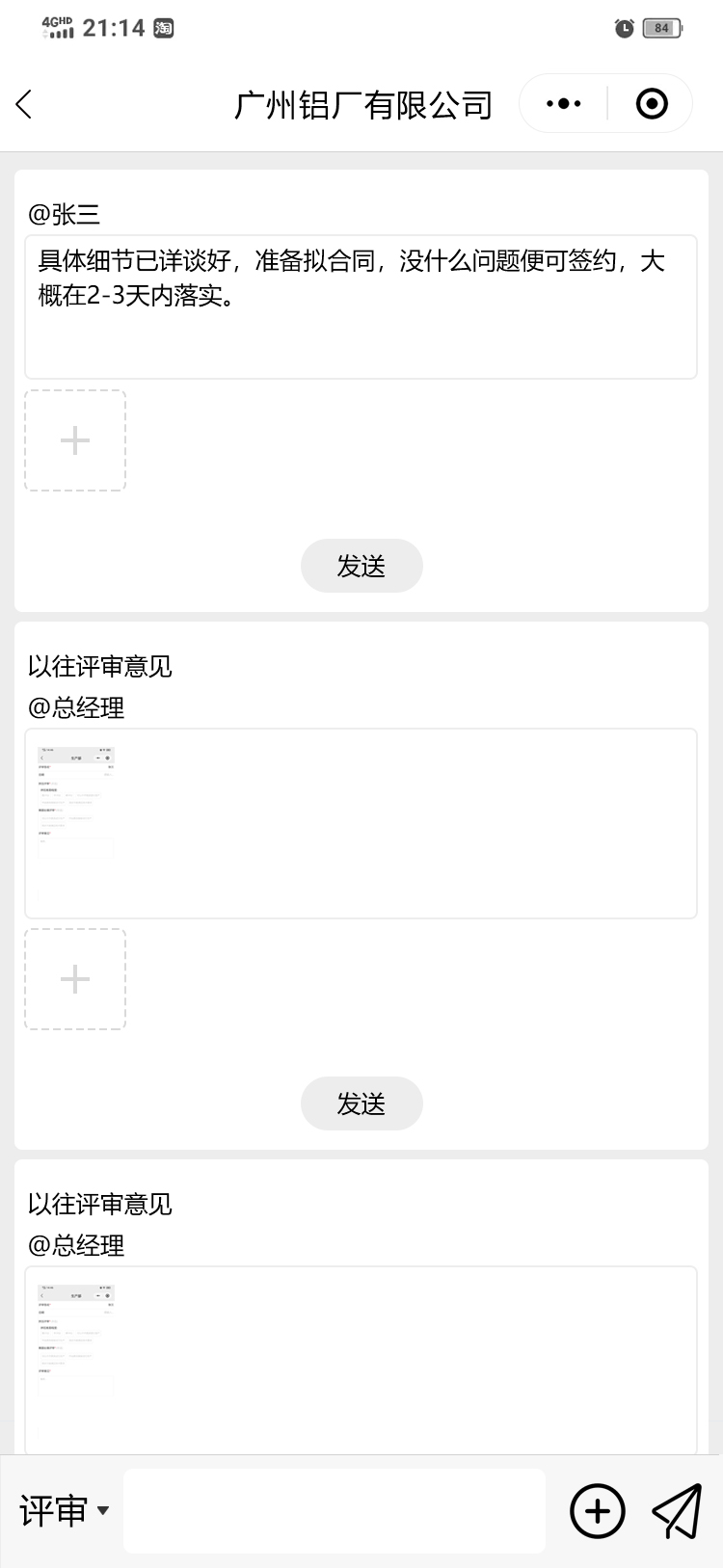Open the mini program three-dot menu

pos(564,104)
